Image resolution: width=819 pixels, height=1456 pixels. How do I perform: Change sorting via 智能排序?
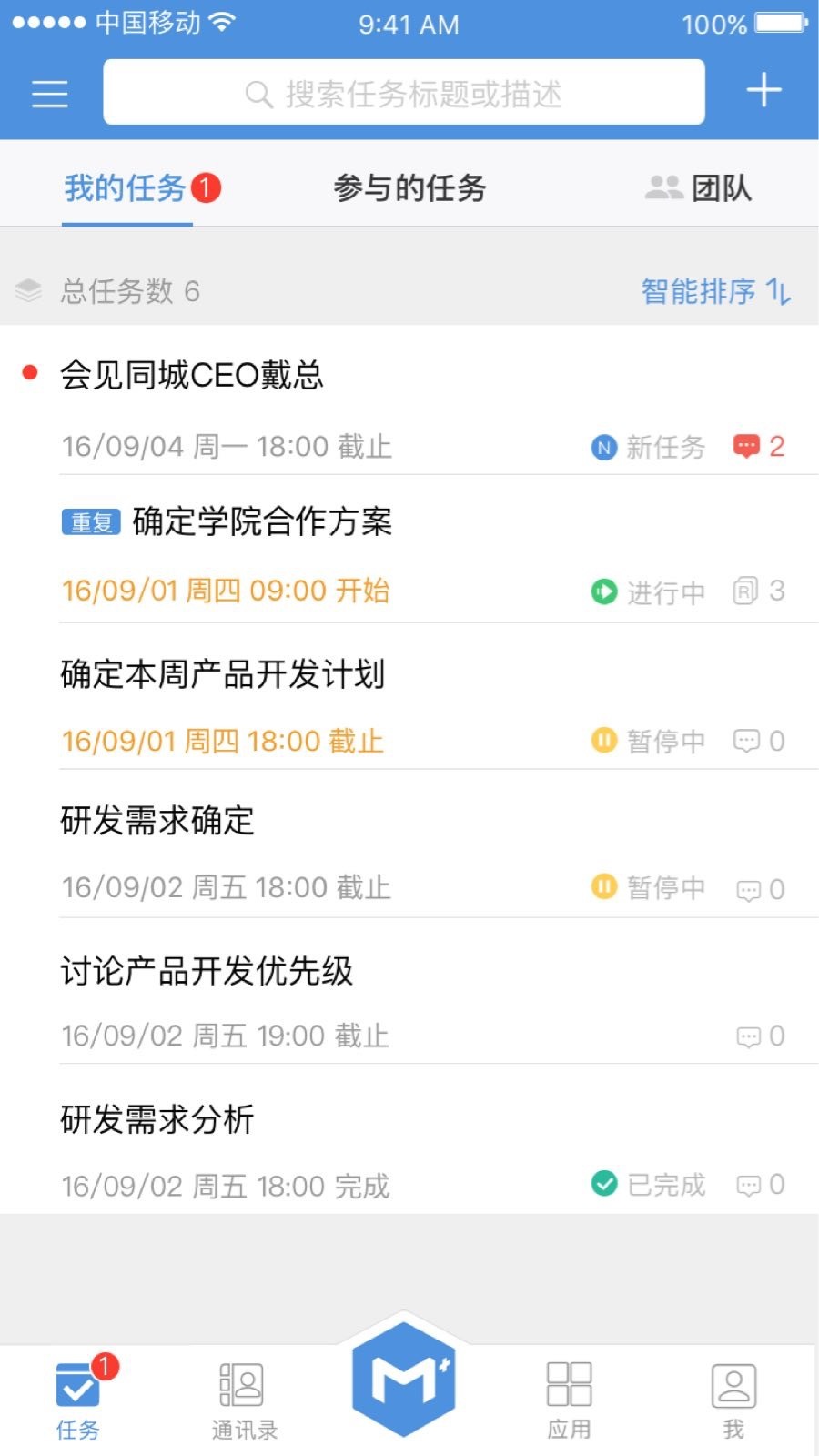[715, 291]
